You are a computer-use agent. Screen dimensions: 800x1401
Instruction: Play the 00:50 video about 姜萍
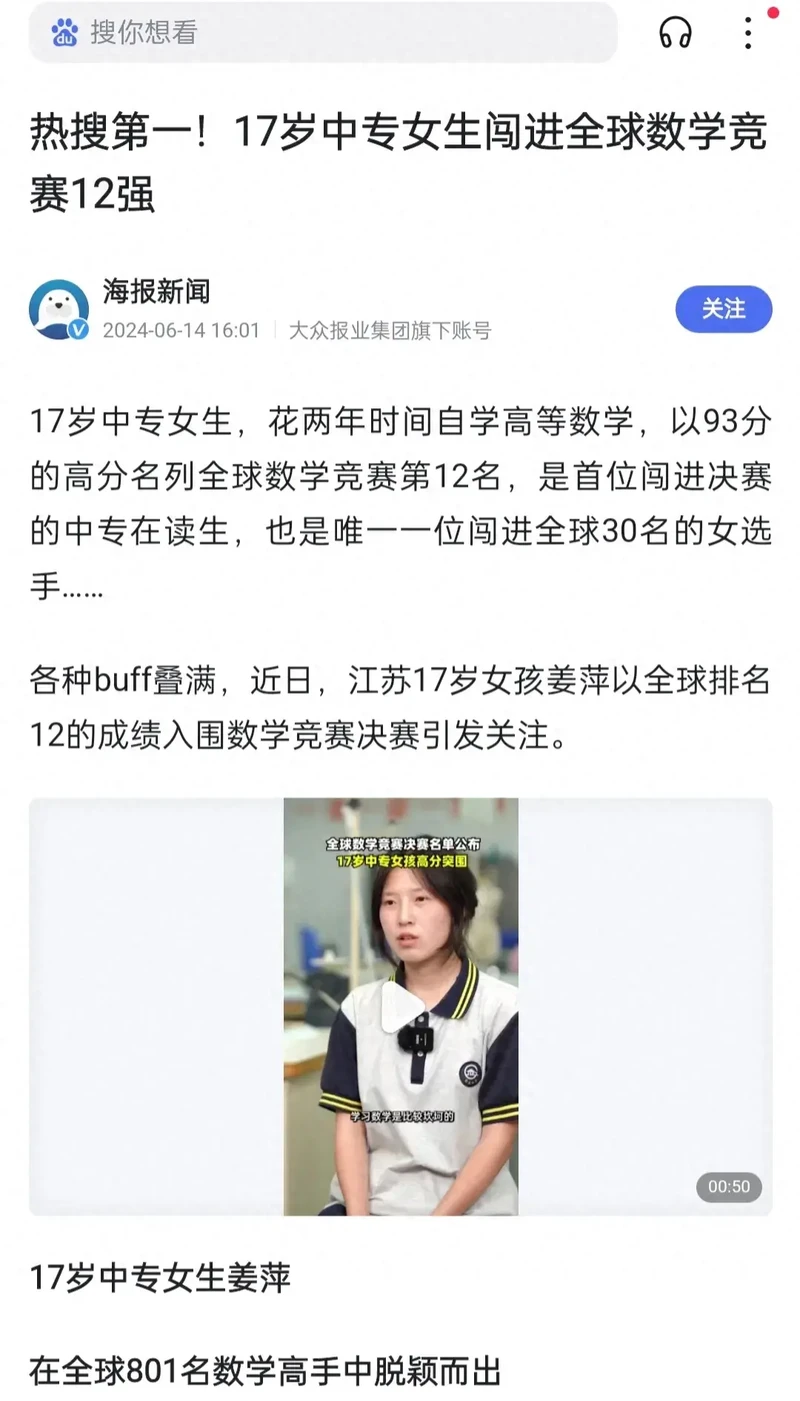(x=401, y=1007)
